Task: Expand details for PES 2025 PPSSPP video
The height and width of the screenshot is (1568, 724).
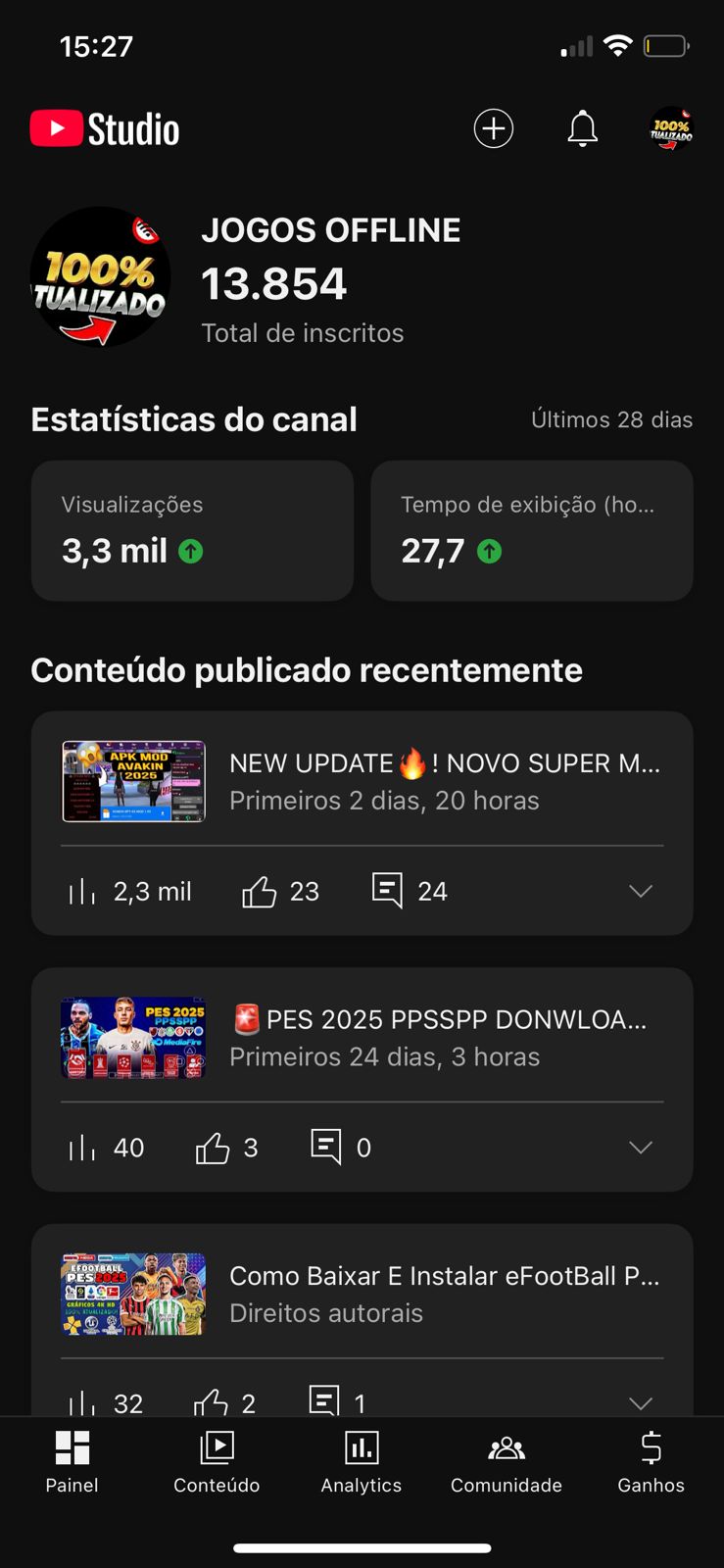Action: 640,1148
